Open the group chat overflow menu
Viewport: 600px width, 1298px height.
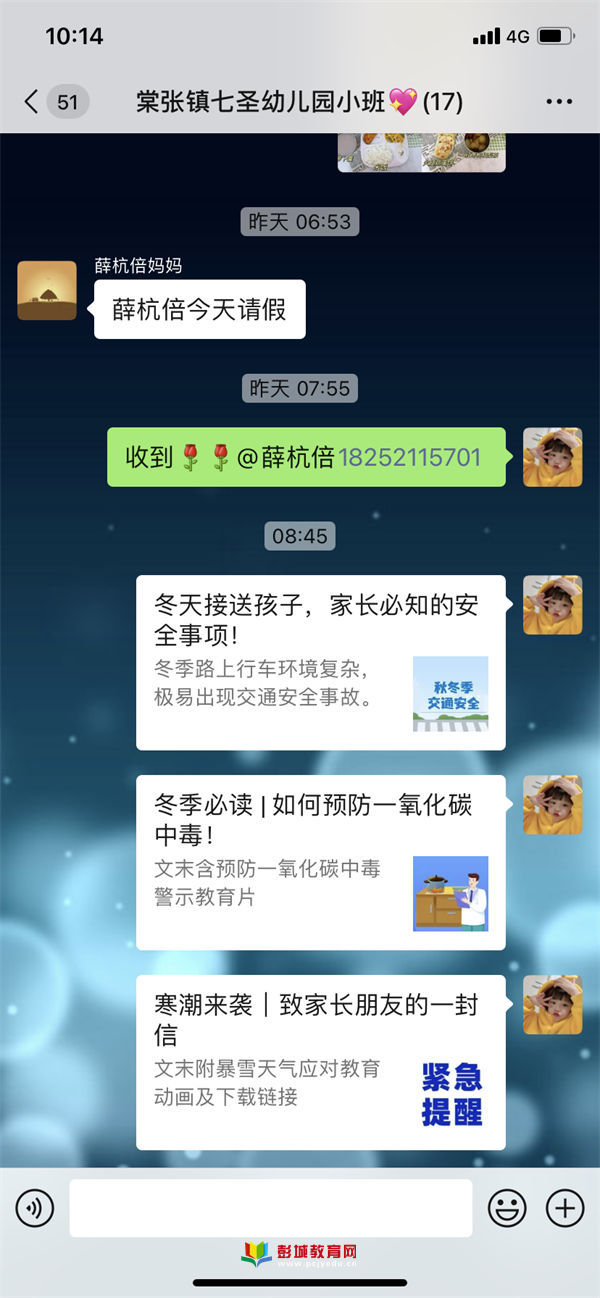tap(558, 101)
